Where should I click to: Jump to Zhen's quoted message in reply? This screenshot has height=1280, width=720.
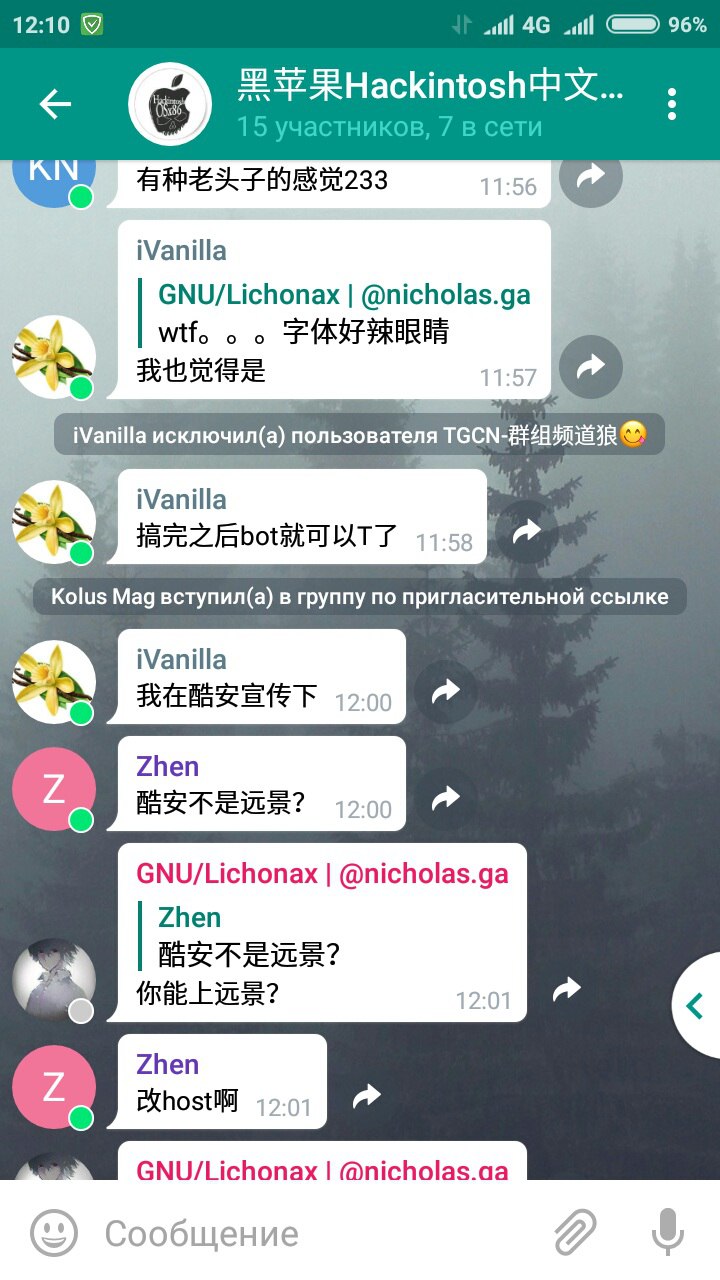pos(250,936)
